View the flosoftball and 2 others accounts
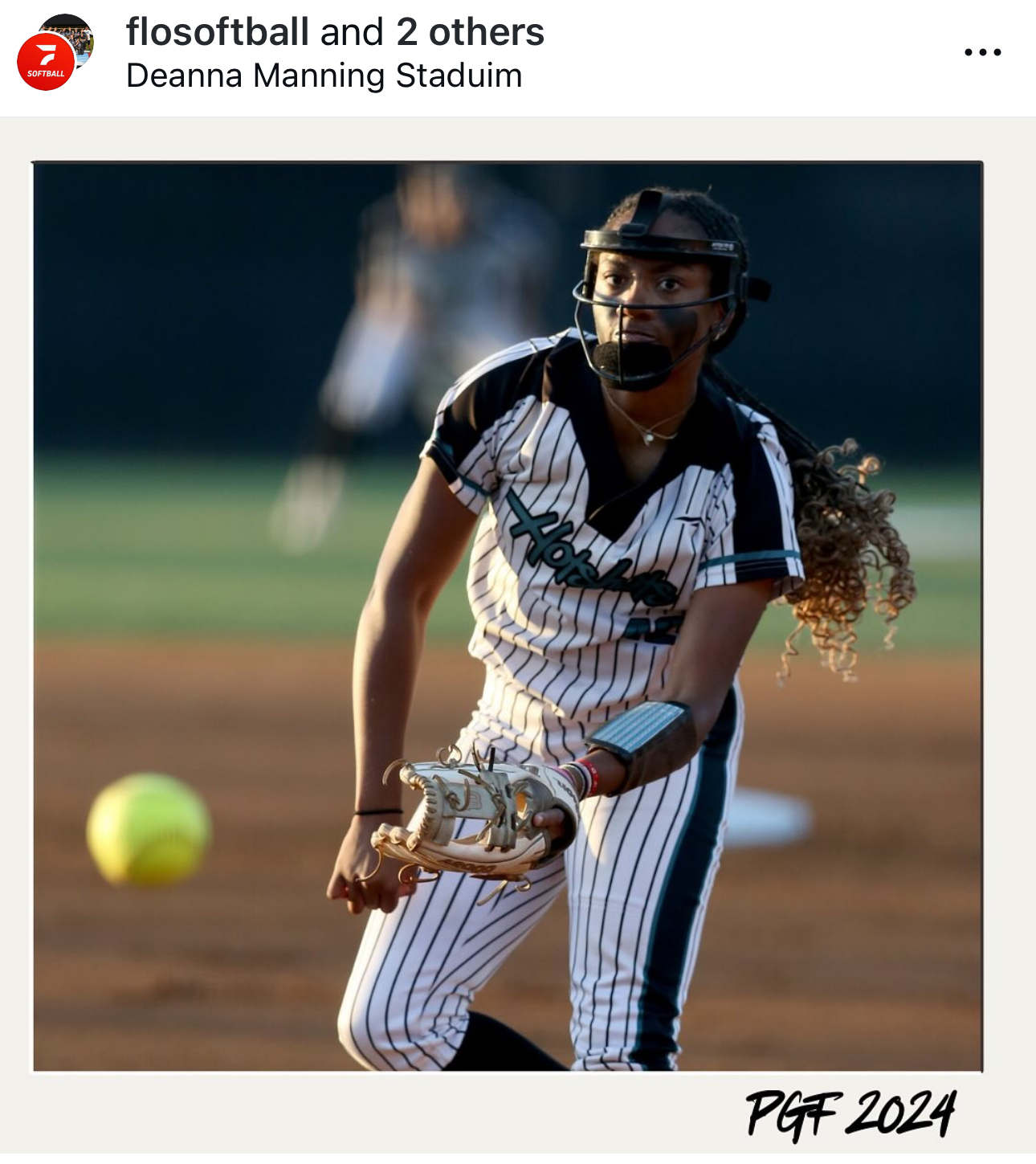Image resolution: width=1036 pixels, height=1164 pixels. (x=335, y=33)
